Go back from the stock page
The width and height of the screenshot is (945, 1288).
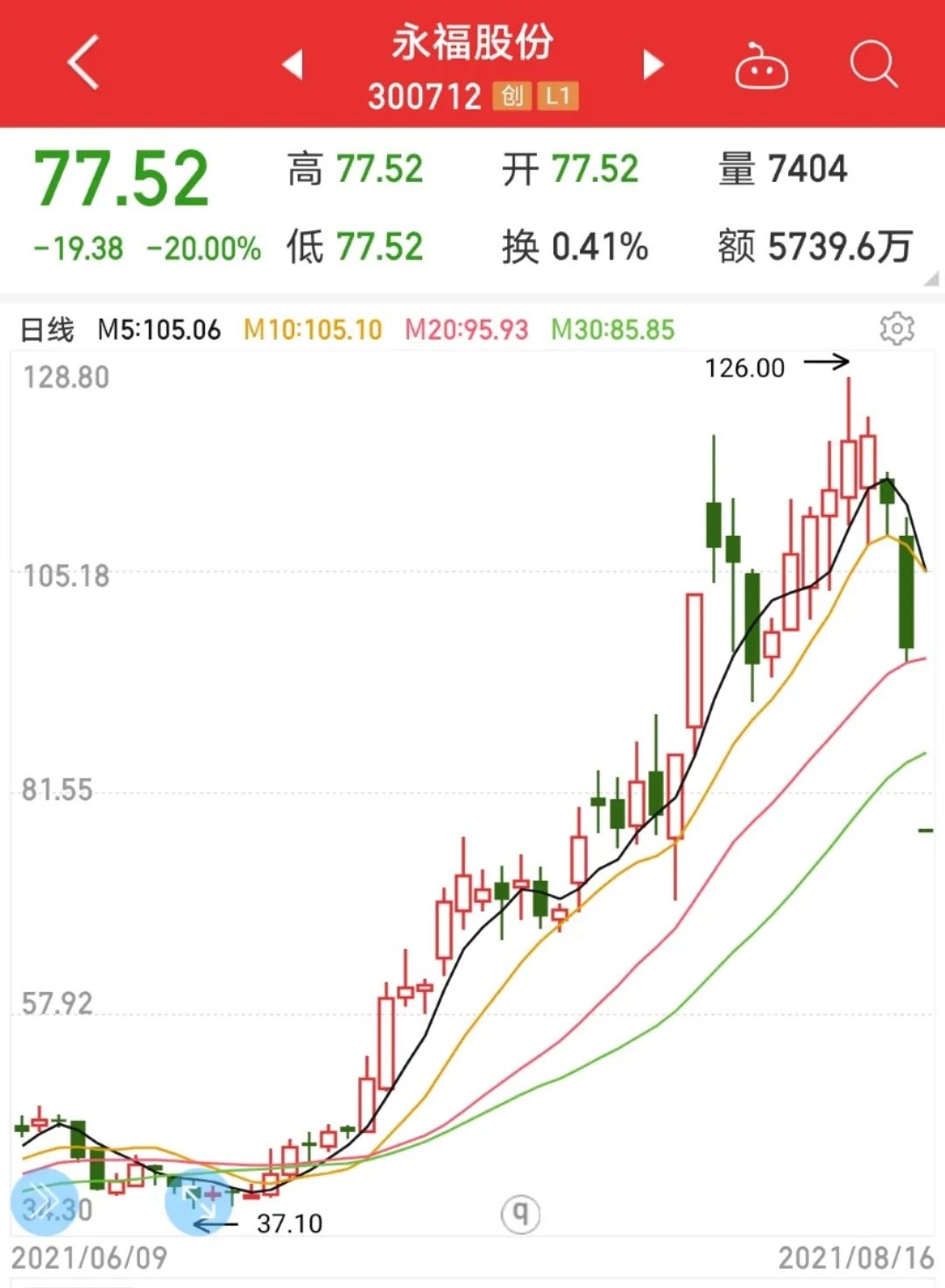[83, 63]
